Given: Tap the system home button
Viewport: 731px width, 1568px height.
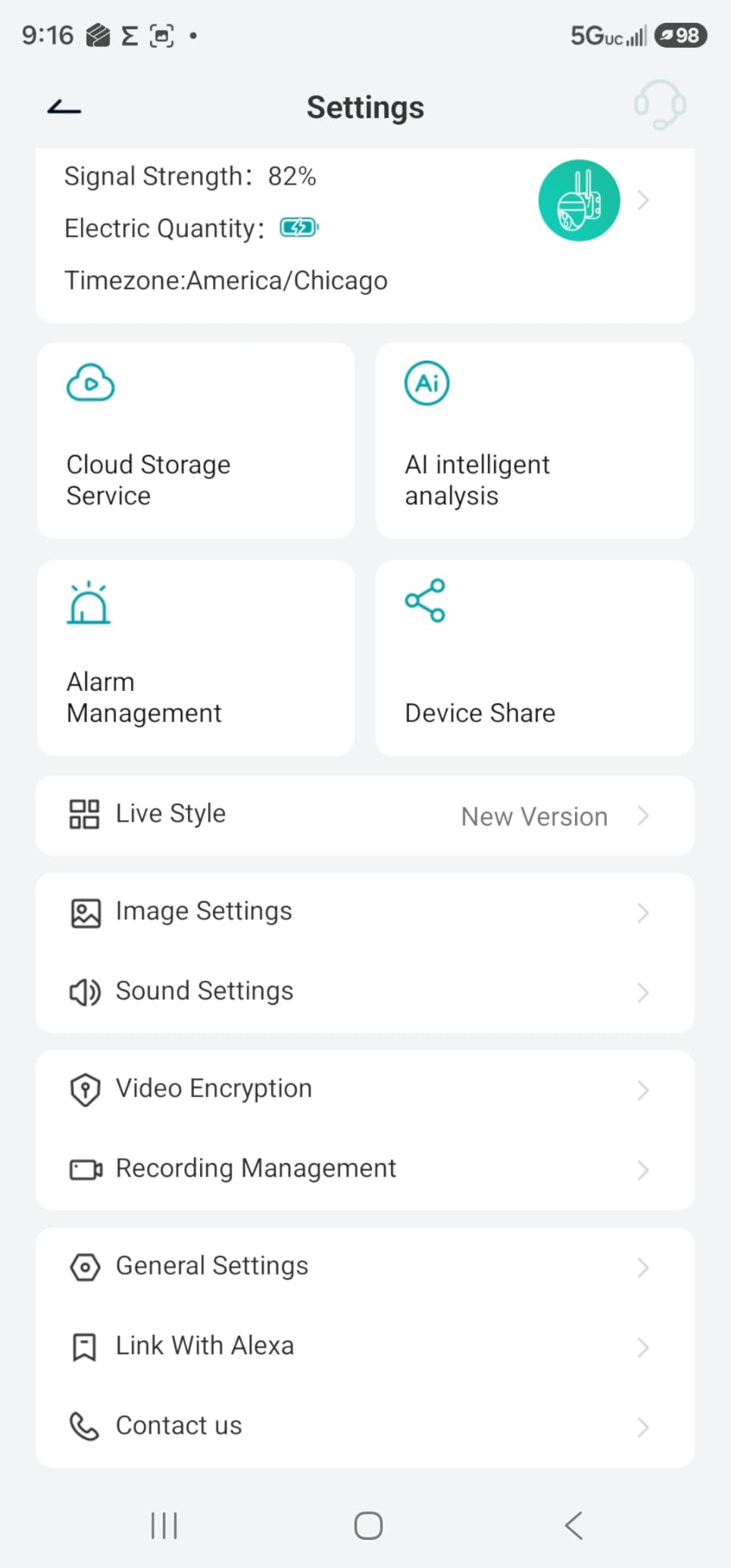Looking at the screenshot, I should pyautogui.click(x=368, y=1526).
